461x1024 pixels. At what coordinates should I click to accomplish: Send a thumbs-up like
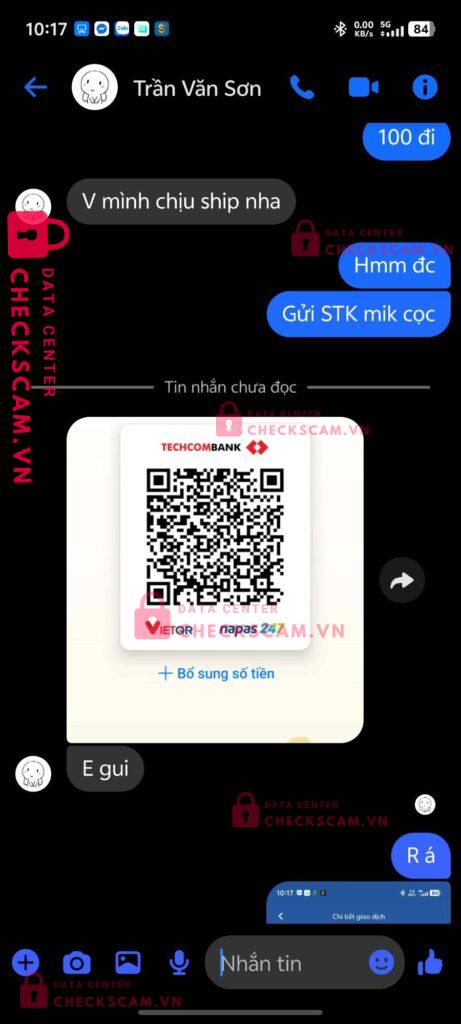pos(430,962)
